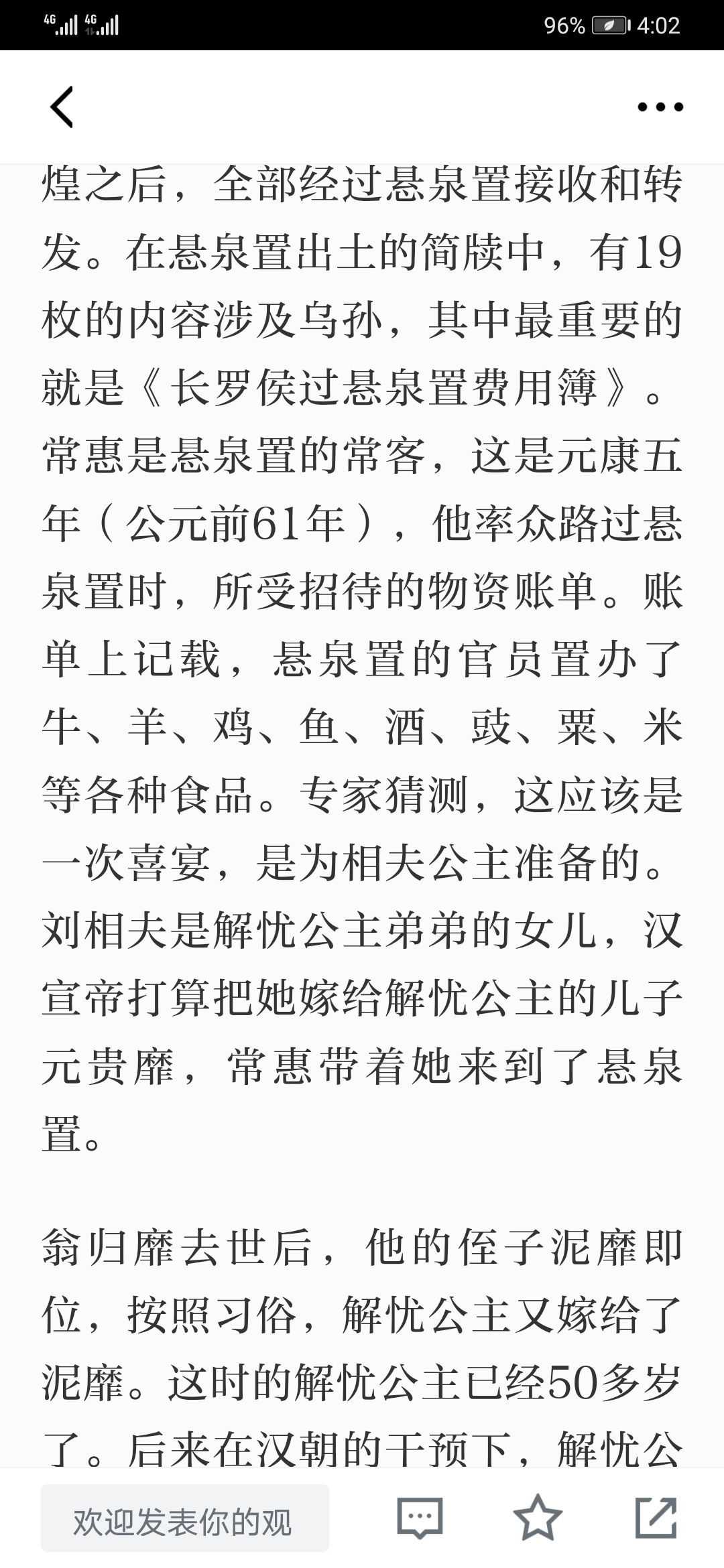724x1568 pixels.
Task: Open the three-dot overflow menu
Action: tap(660, 107)
